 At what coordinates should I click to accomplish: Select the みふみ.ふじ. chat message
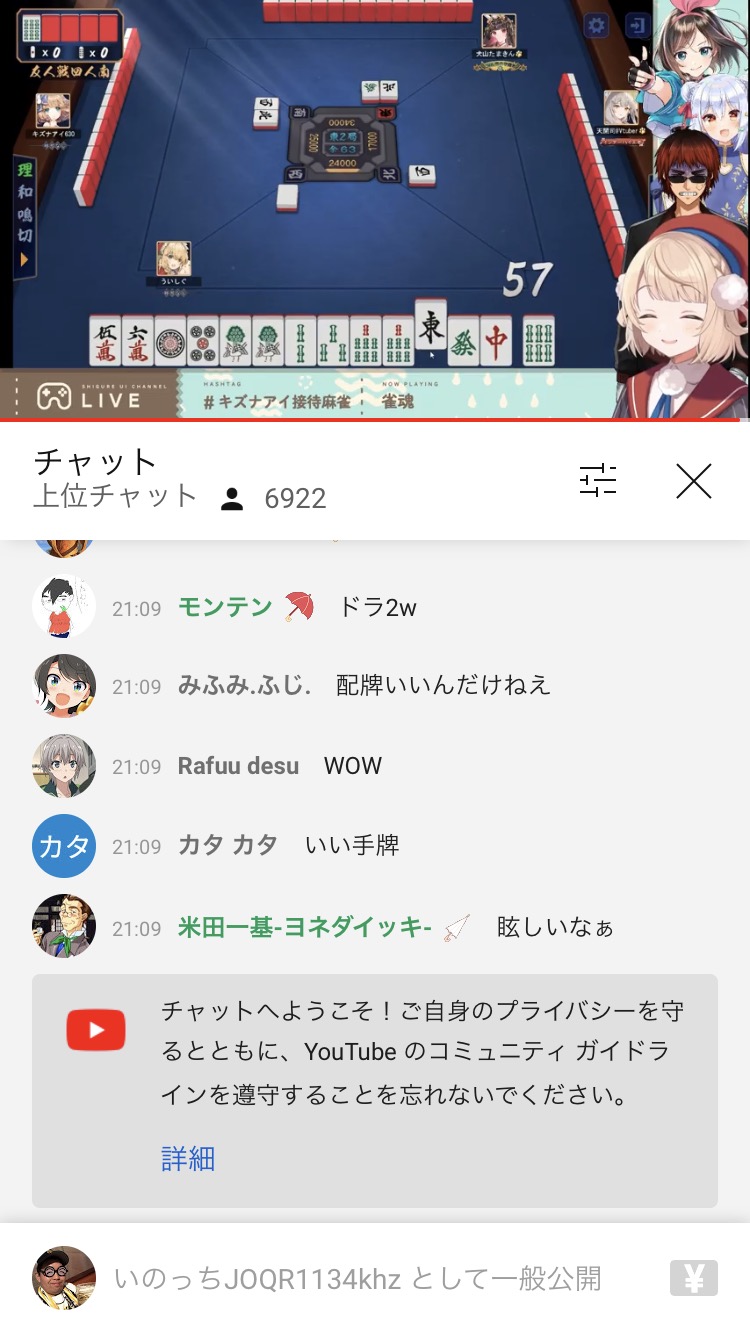click(x=375, y=686)
